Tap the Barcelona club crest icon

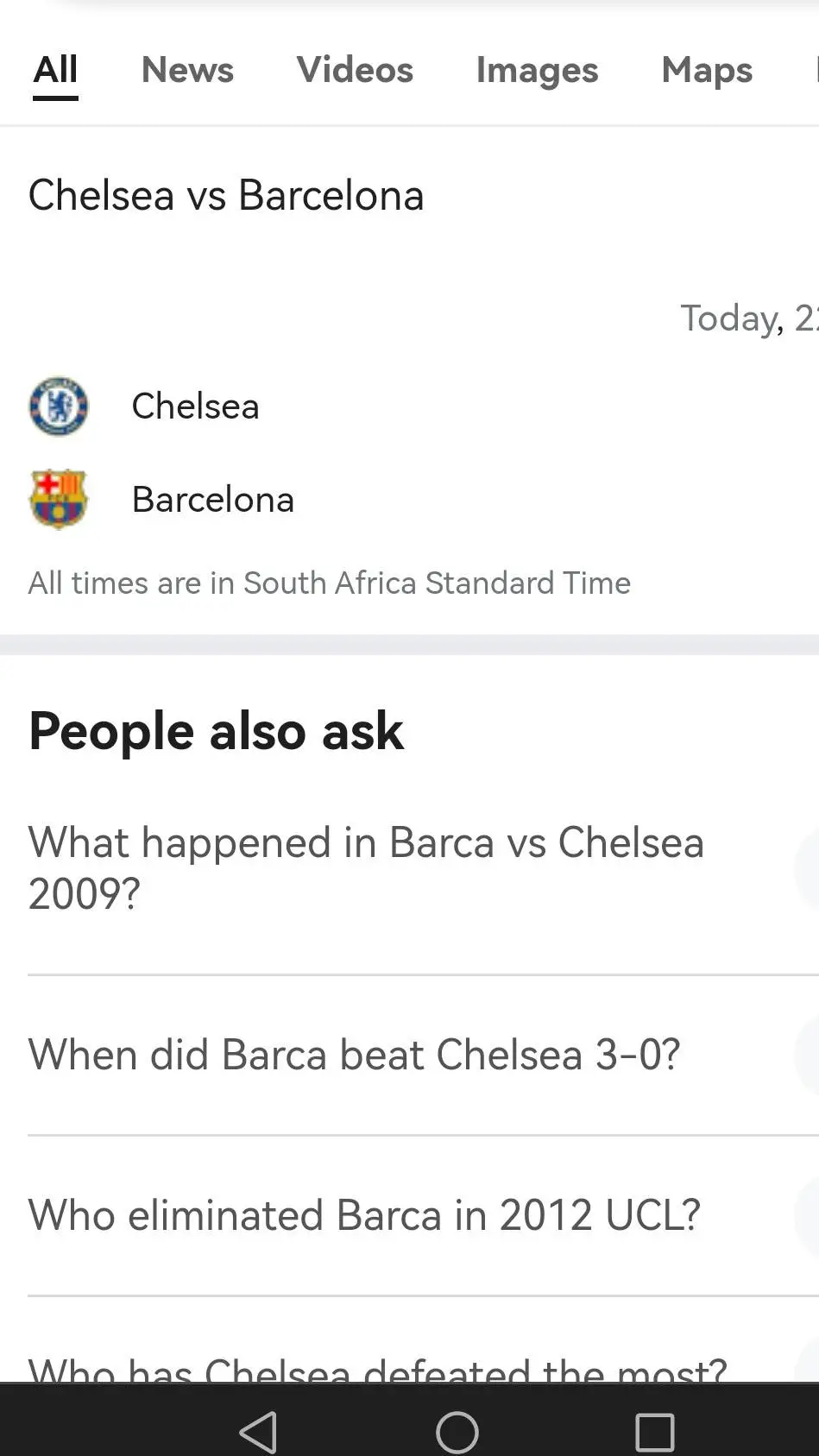pyautogui.click(x=59, y=499)
